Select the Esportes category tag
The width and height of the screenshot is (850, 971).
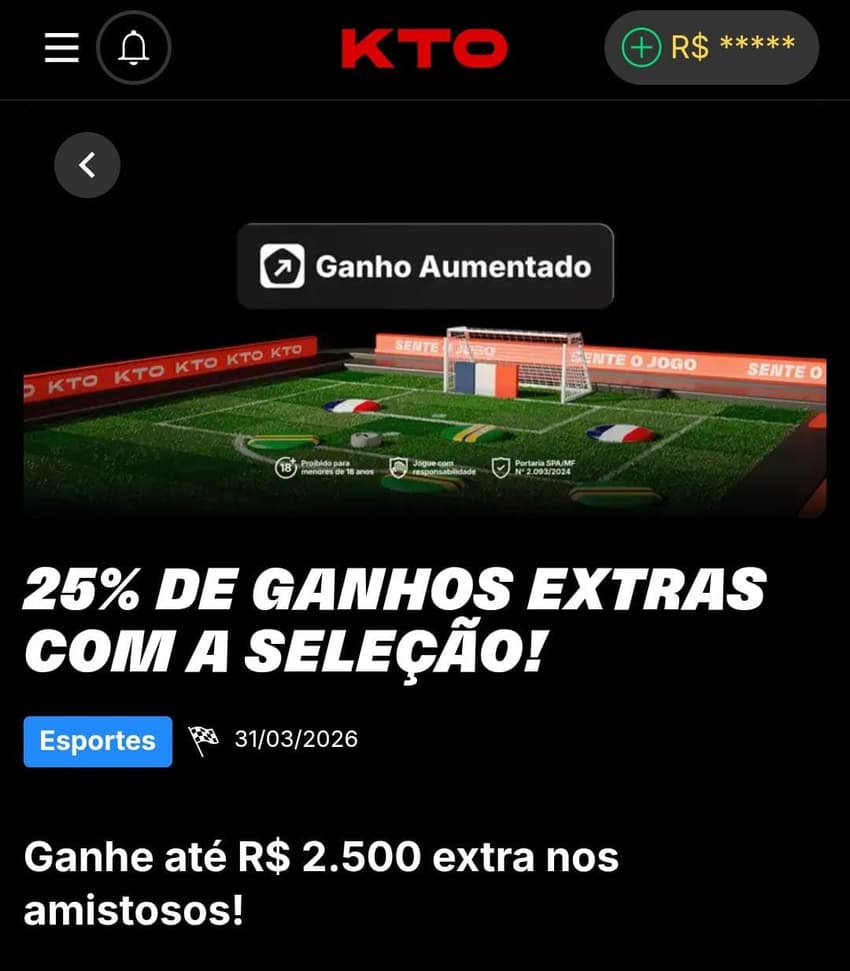tap(97, 741)
